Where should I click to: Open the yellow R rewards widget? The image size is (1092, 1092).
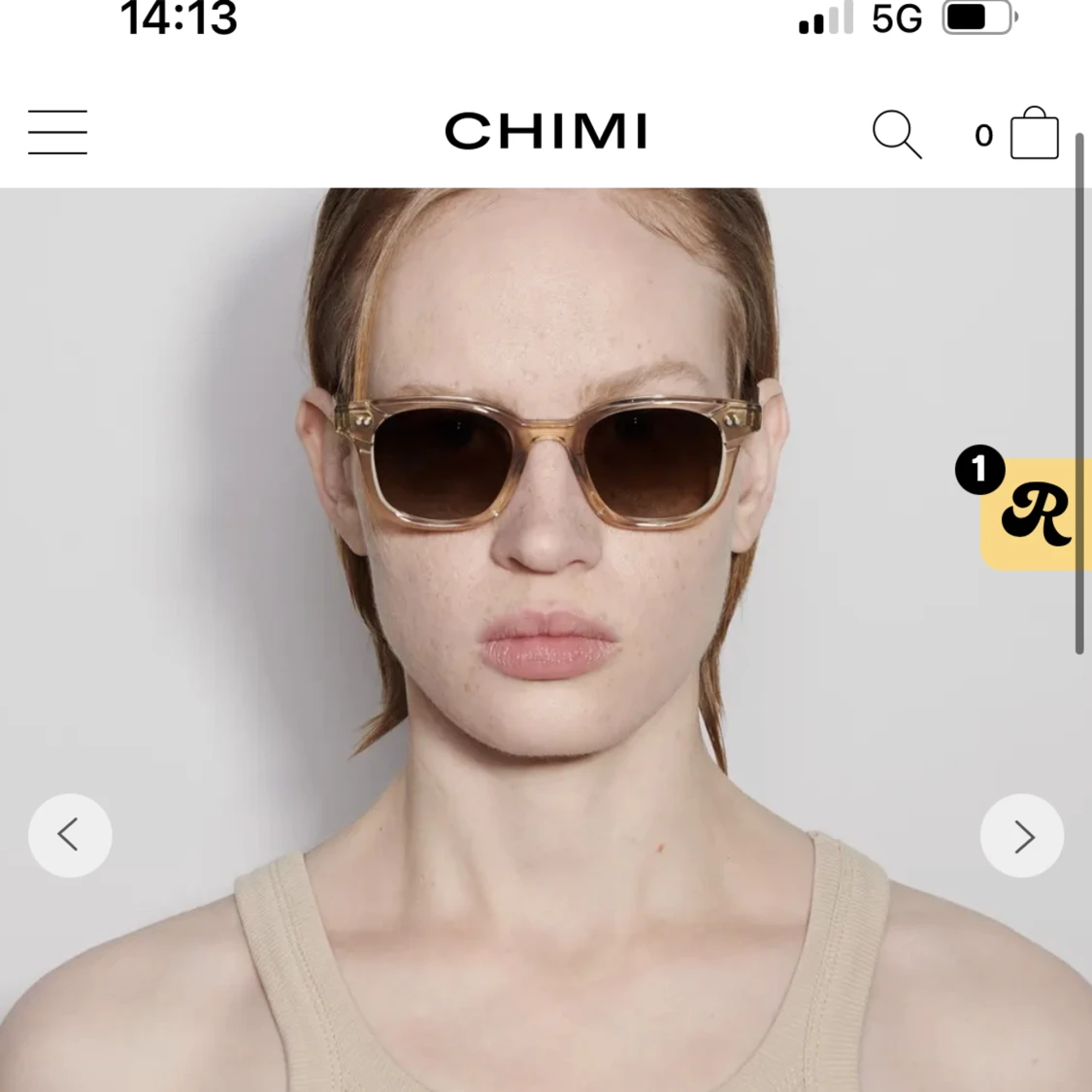click(1034, 514)
